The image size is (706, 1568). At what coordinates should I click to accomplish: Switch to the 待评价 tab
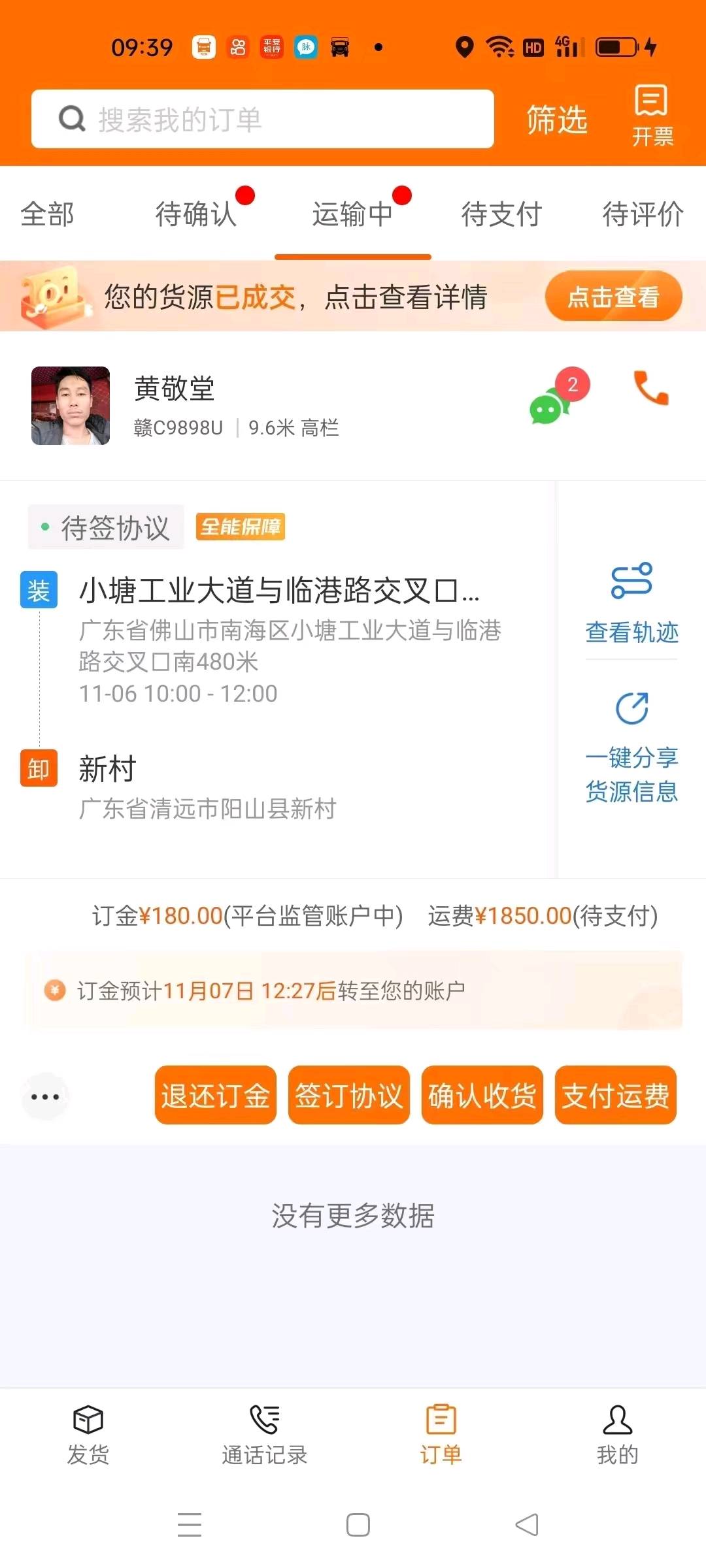click(x=643, y=214)
